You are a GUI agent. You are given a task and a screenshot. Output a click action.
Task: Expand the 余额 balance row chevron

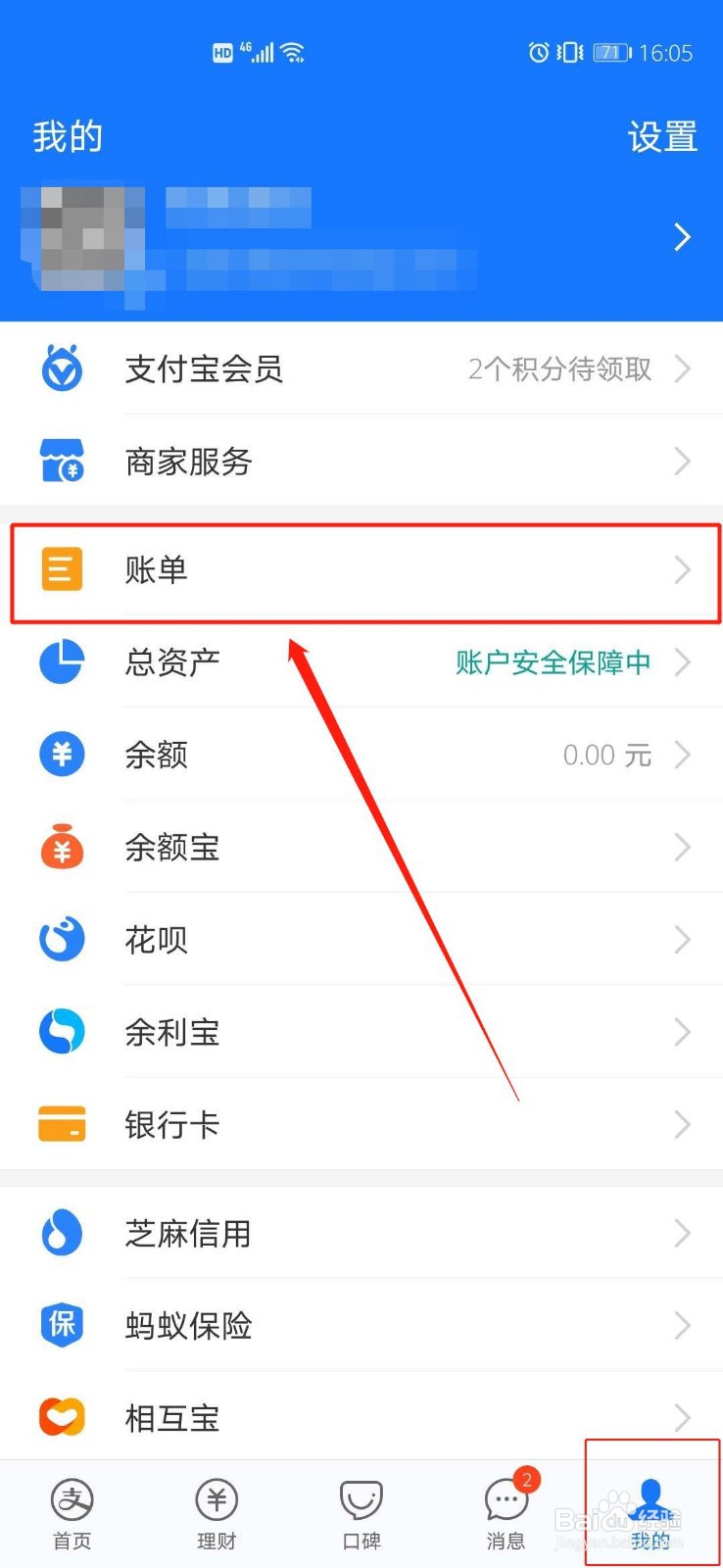coord(682,755)
